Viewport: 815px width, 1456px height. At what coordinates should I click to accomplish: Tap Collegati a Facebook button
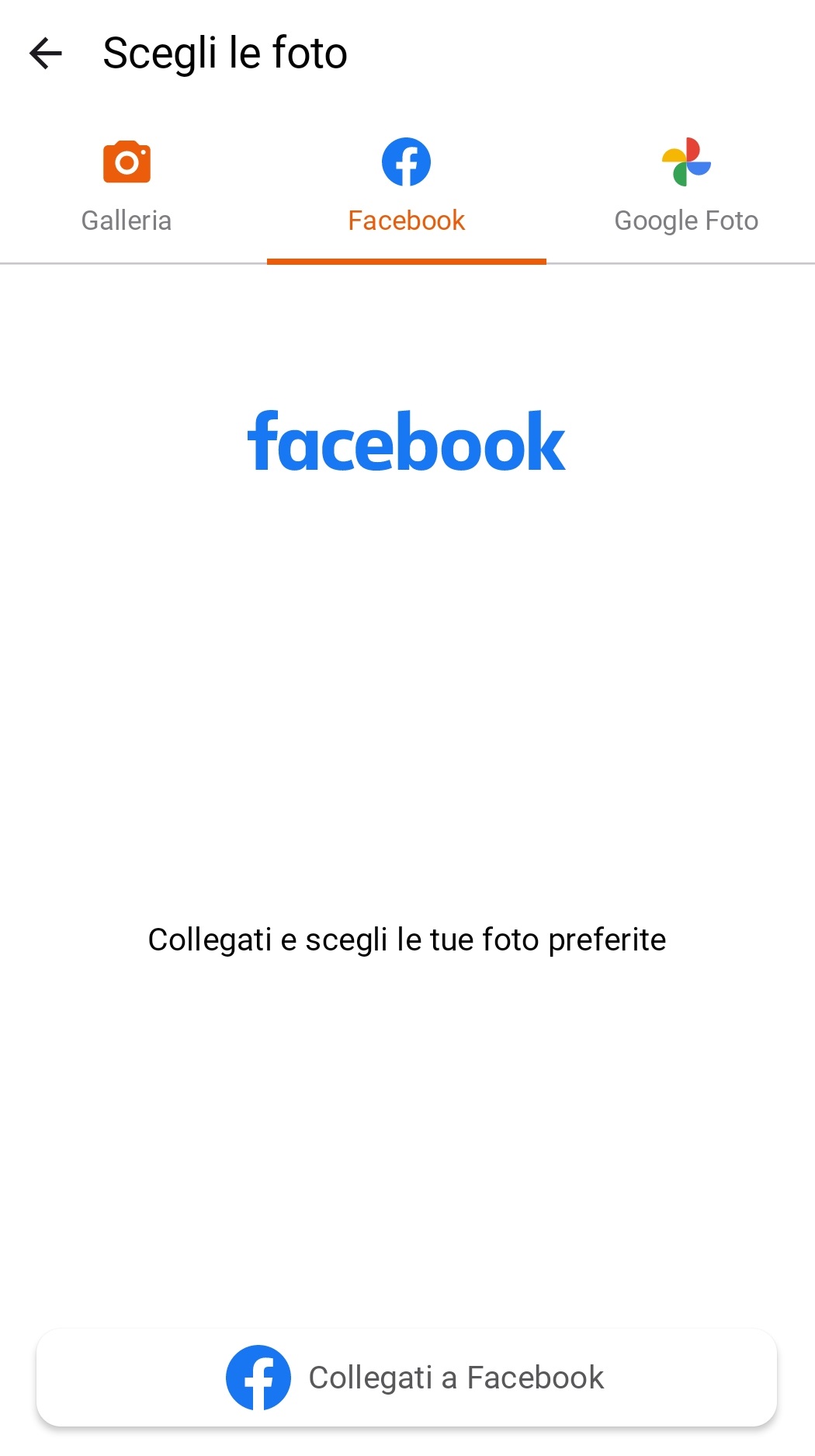[x=407, y=1377]
